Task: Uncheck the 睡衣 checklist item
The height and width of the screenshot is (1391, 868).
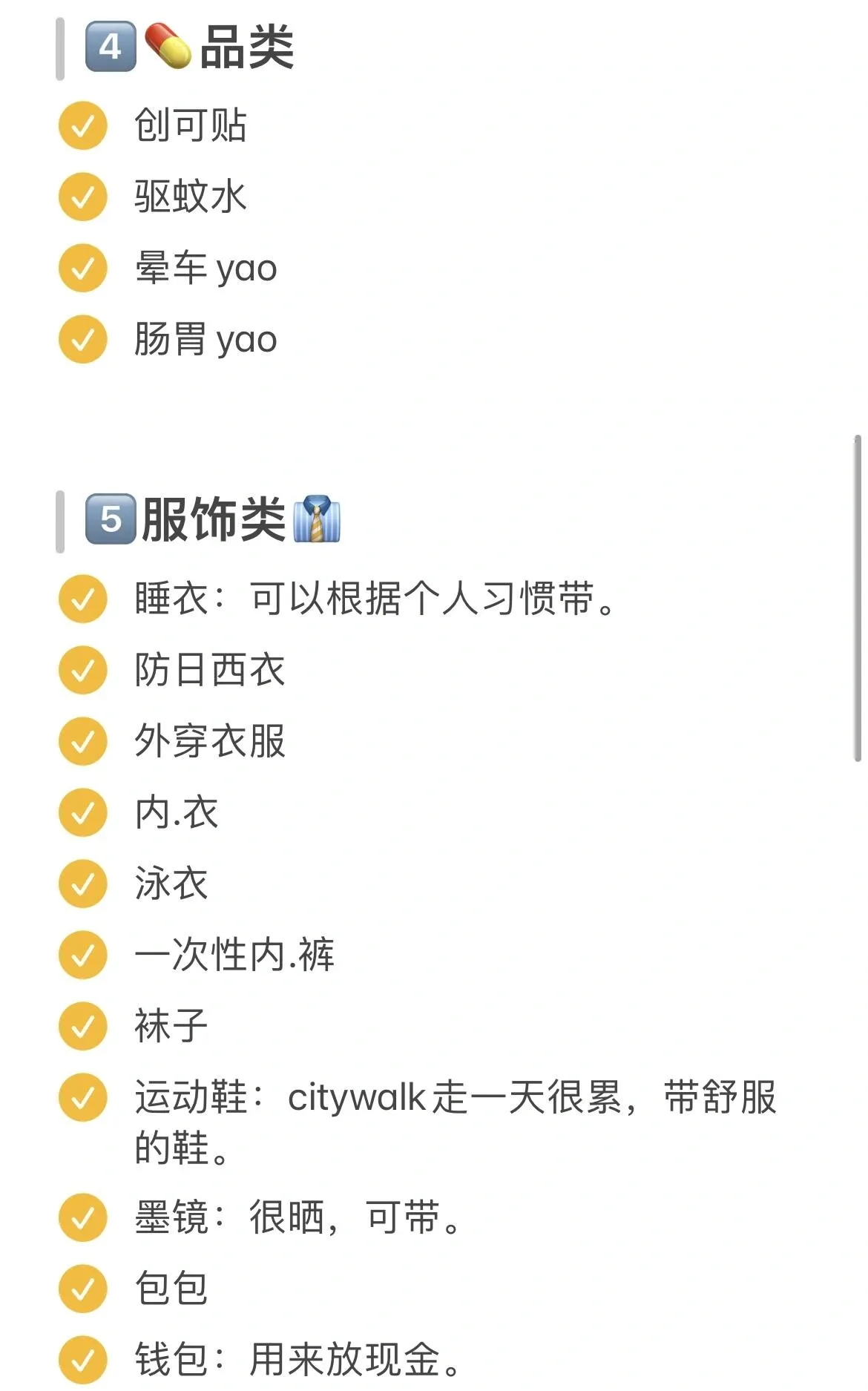Action: (x=83, y=599)
